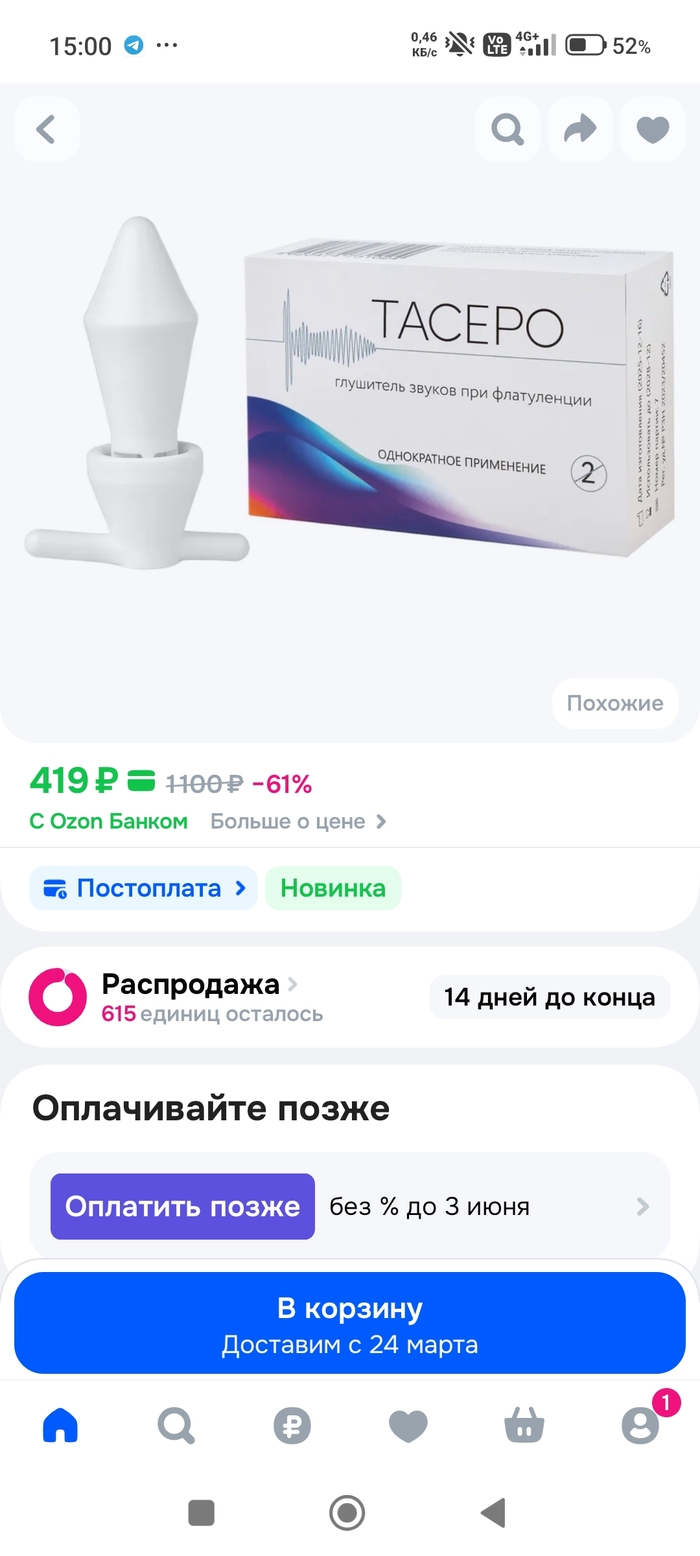Tap the Похожие button on the image
The width and height of the screenshot is (700, 1556).
click(x=614, y=703)
